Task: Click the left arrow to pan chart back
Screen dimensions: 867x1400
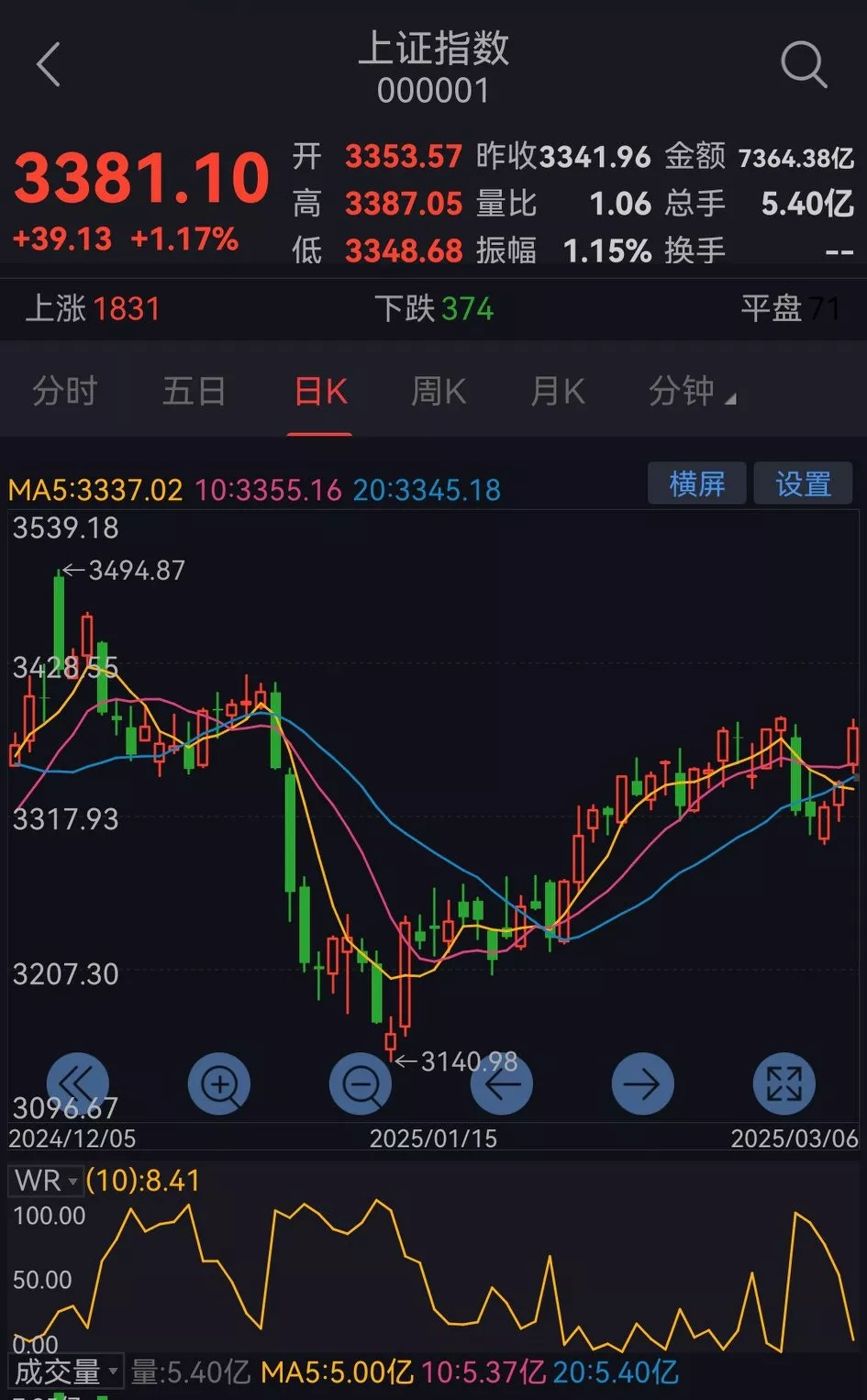Action: pyautogui.click(x=502, y=1083)
